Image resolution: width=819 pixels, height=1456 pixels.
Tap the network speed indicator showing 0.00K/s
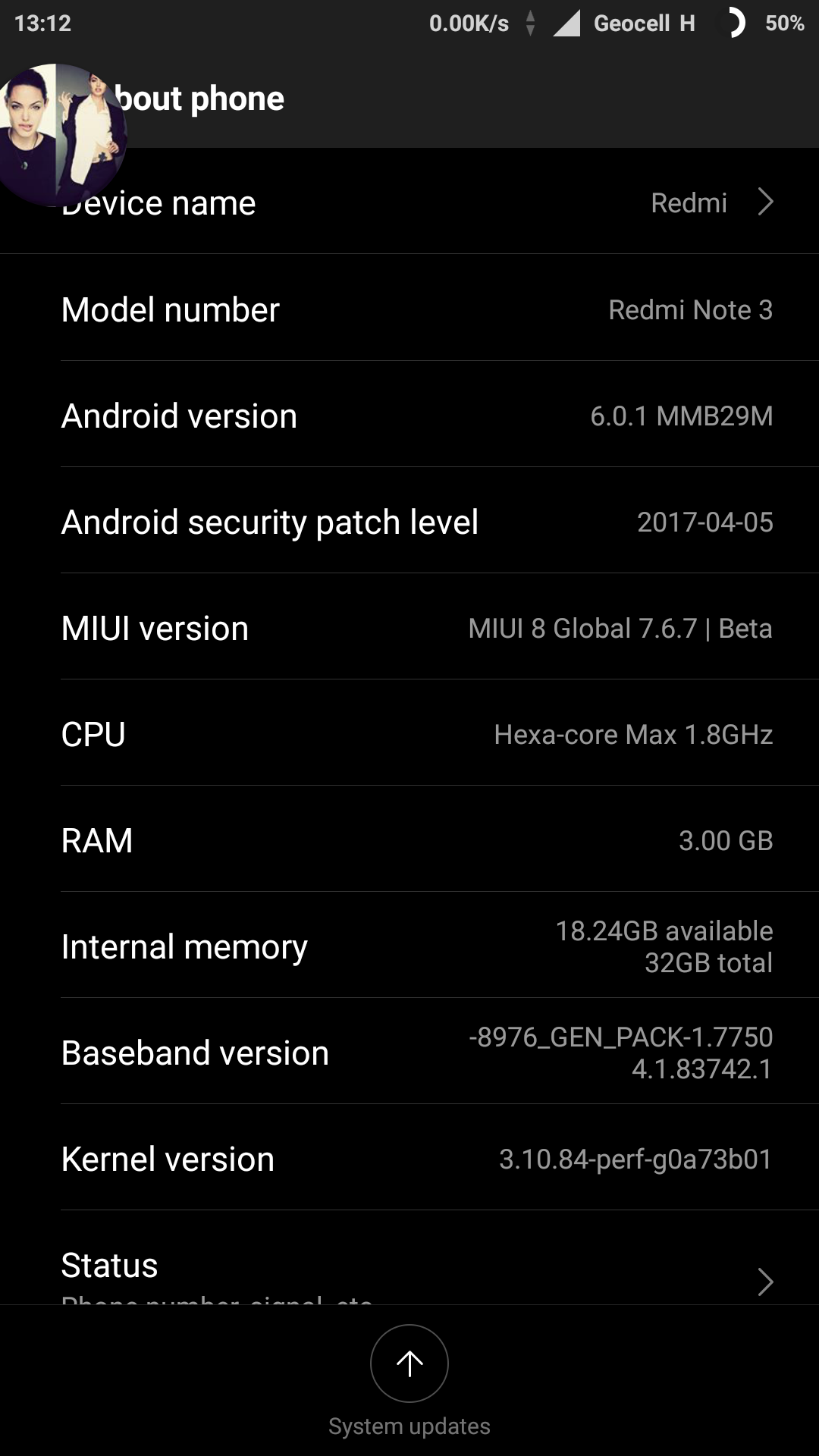tap(466, 23)
